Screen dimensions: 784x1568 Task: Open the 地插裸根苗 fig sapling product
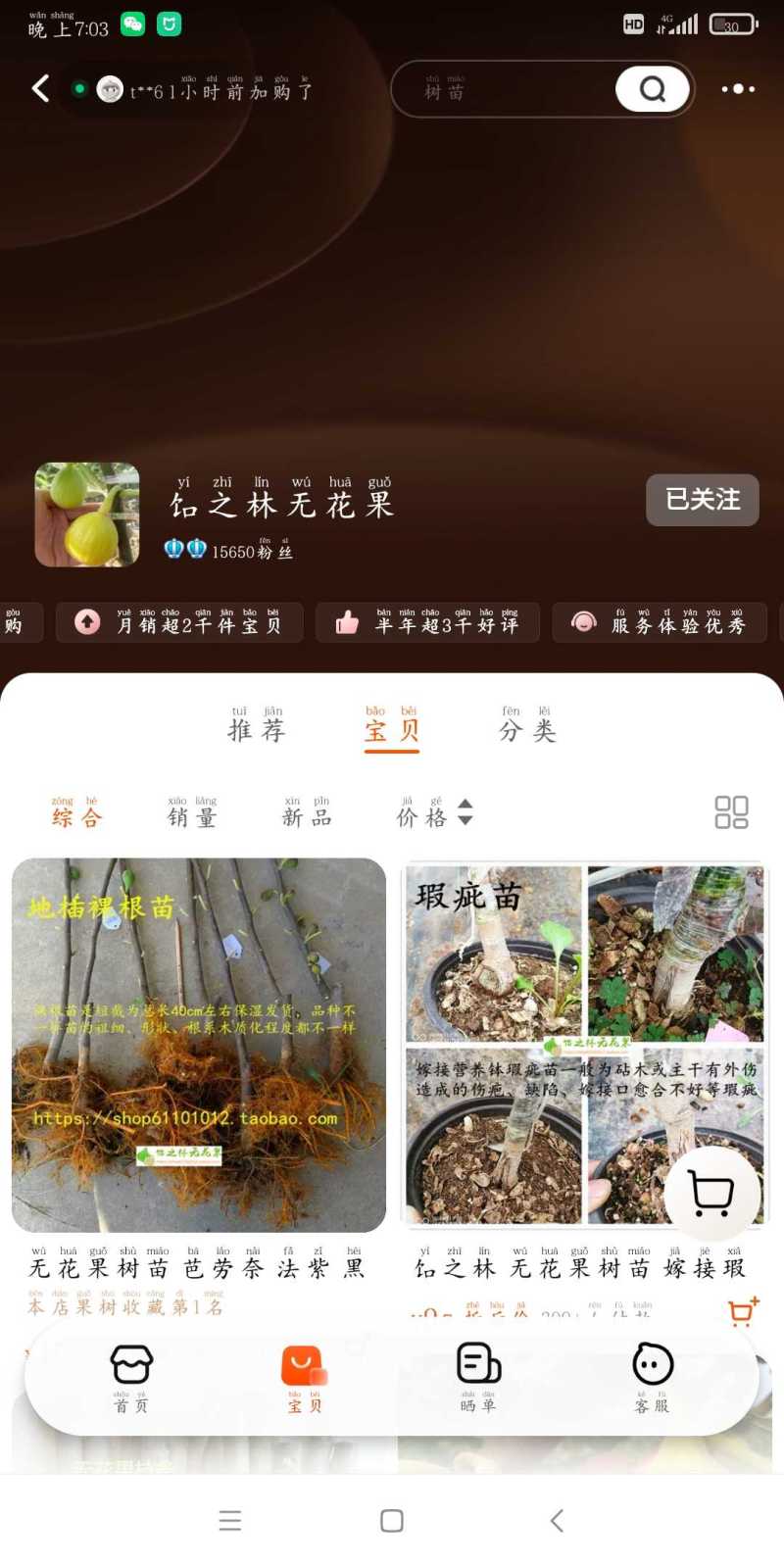(x=199, y=1045)
